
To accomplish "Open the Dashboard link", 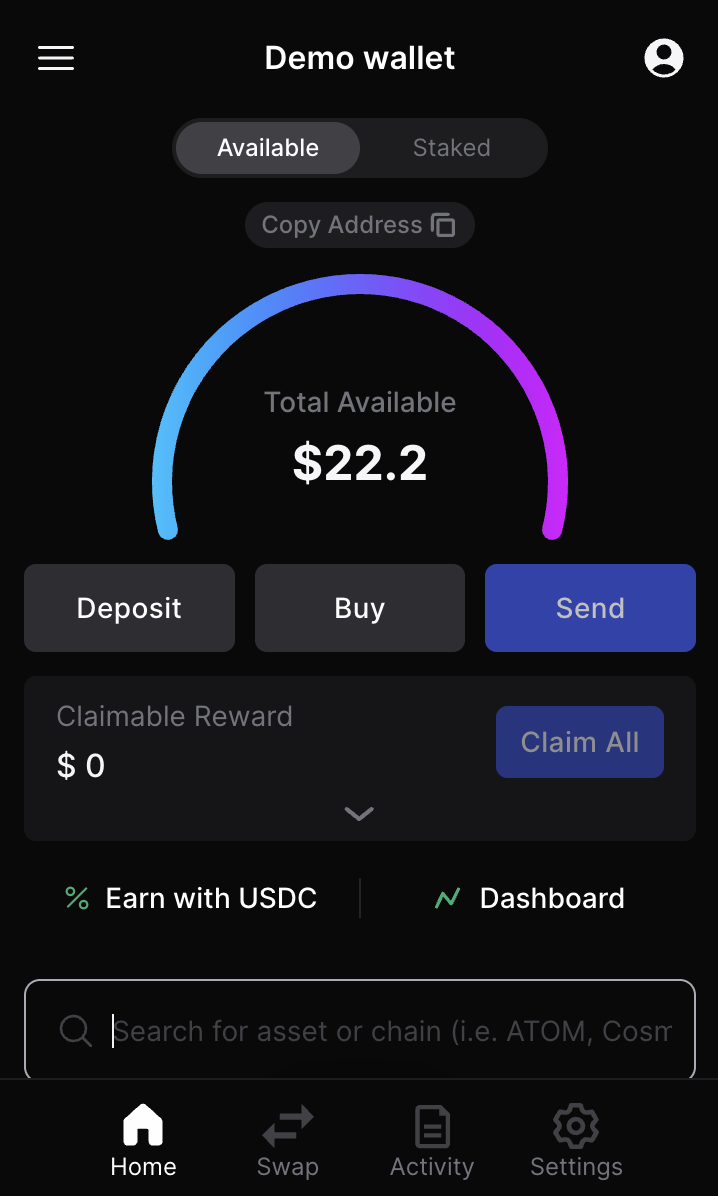I will click(530, 898).
